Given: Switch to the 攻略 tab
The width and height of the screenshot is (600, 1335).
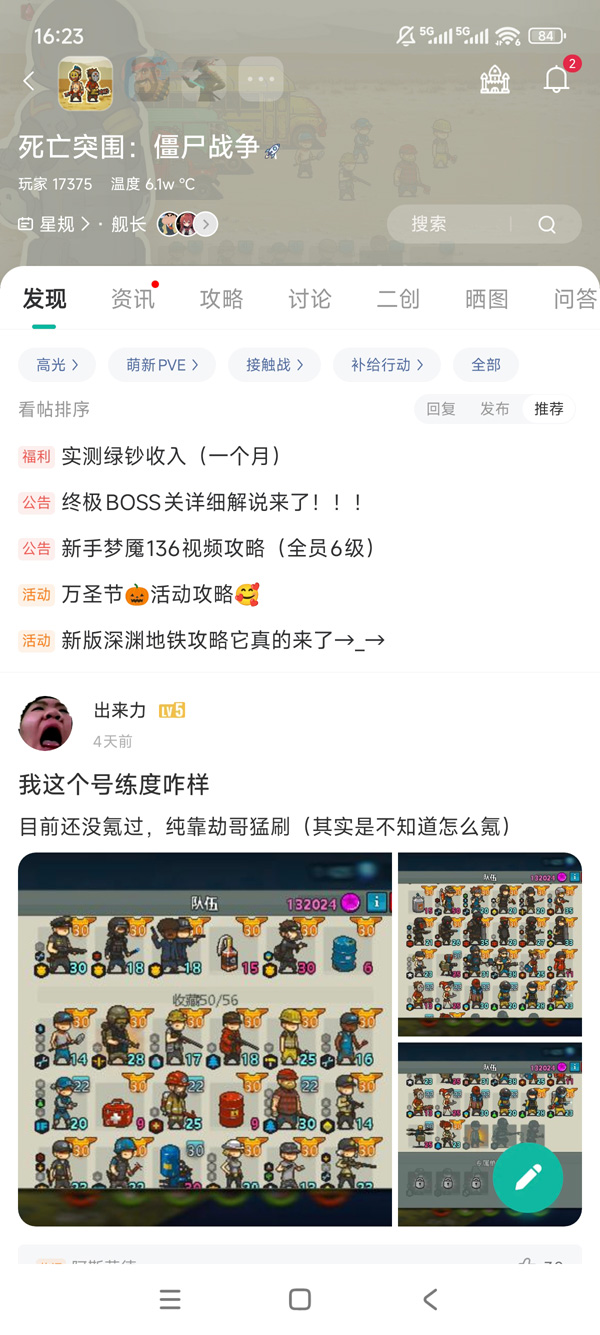Looking at the screenshot, I should [221, 299].
